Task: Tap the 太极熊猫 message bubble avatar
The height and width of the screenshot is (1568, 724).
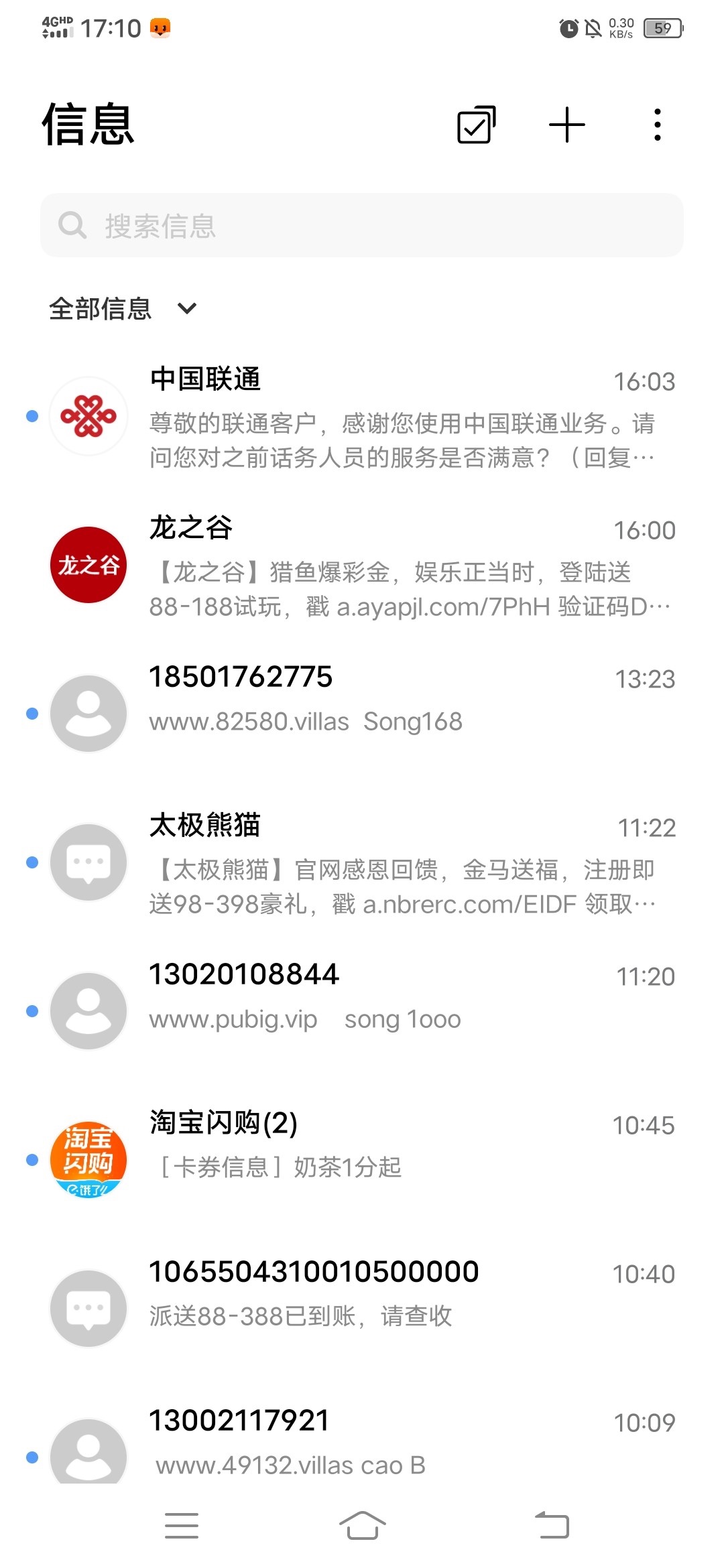Action: click(87, 862)
